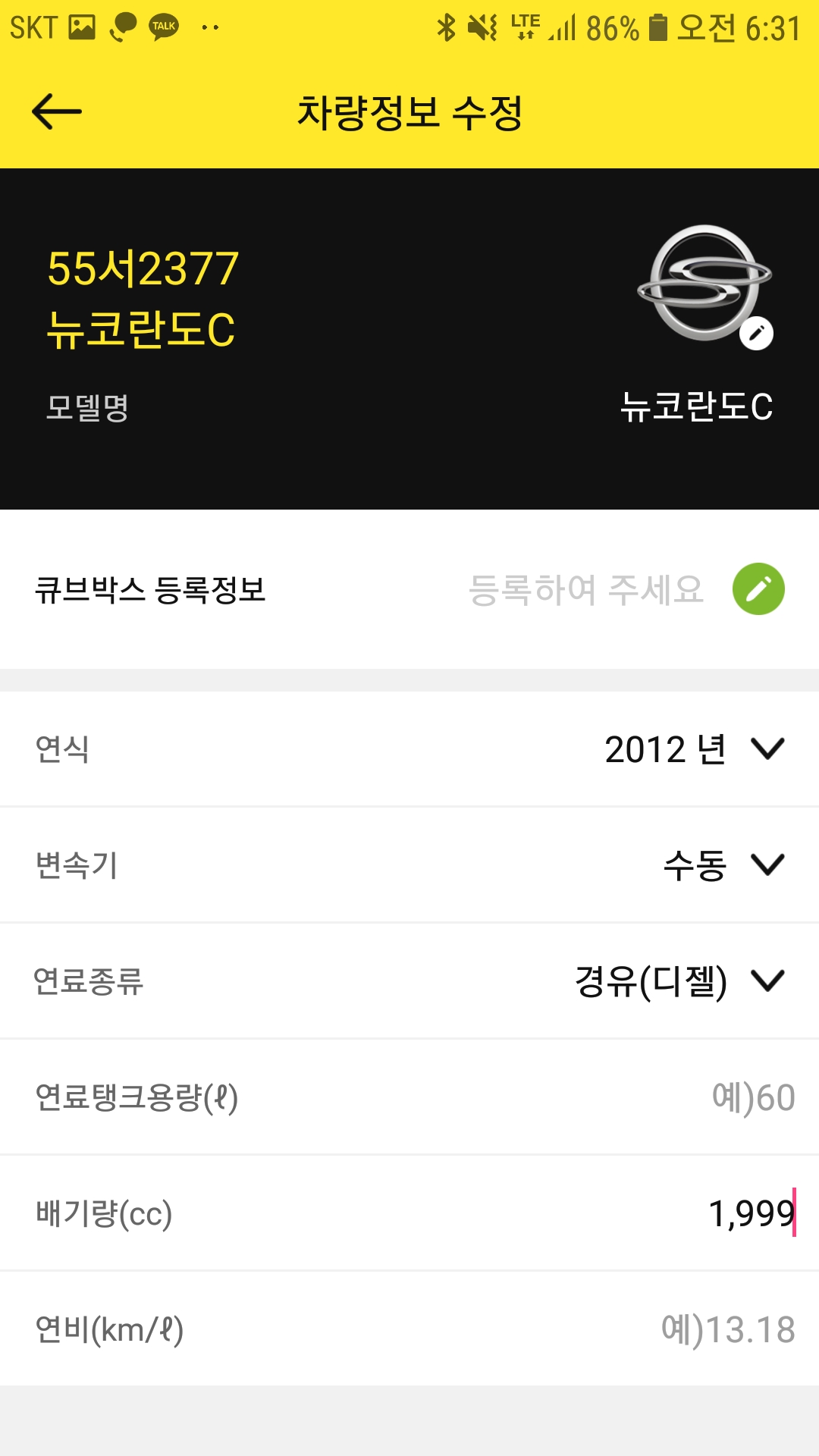
Task: Expand the 변속기 transmission dropdown
Action: [766, 864]
